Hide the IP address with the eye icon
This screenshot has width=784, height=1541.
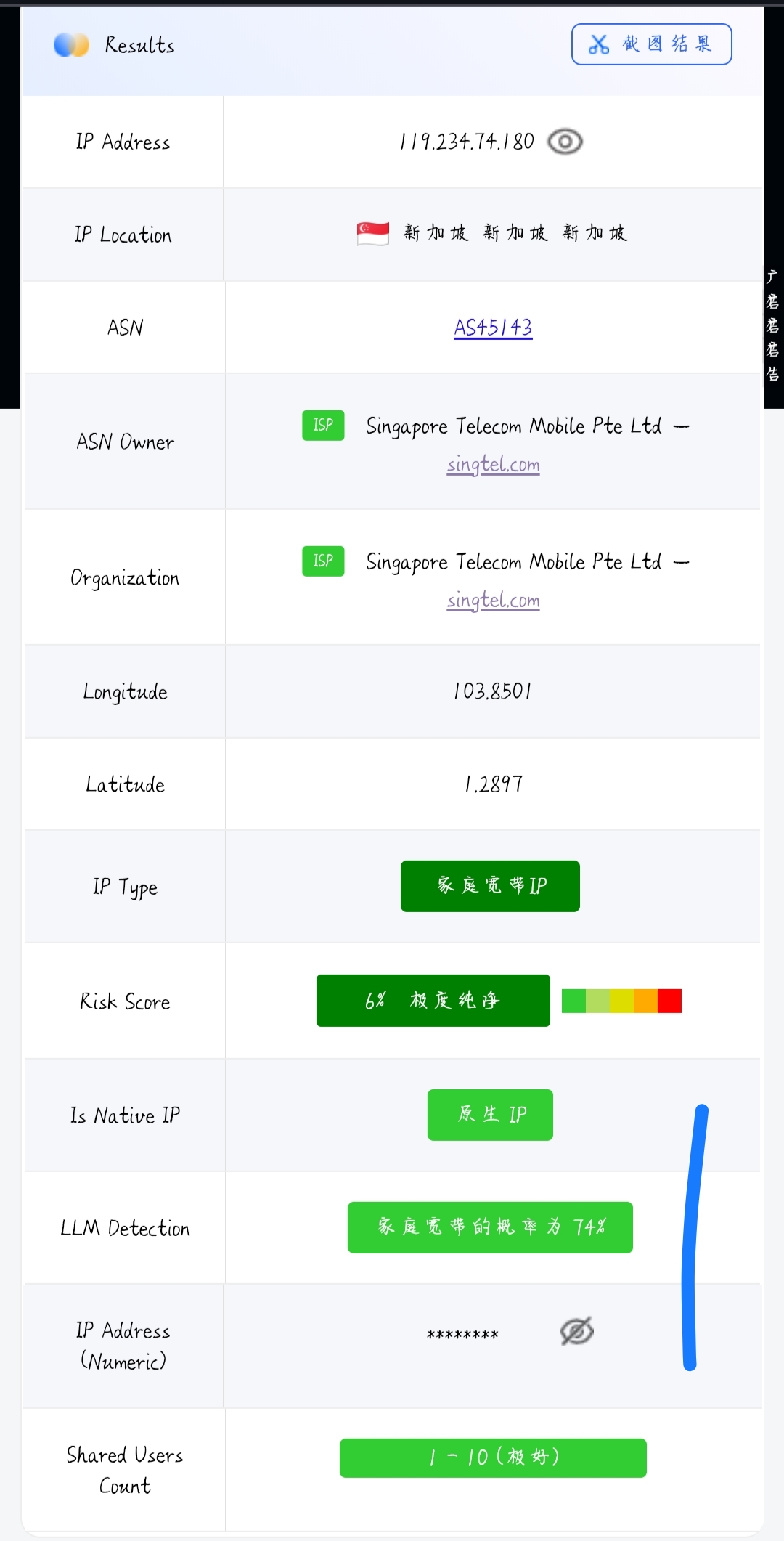565,142
